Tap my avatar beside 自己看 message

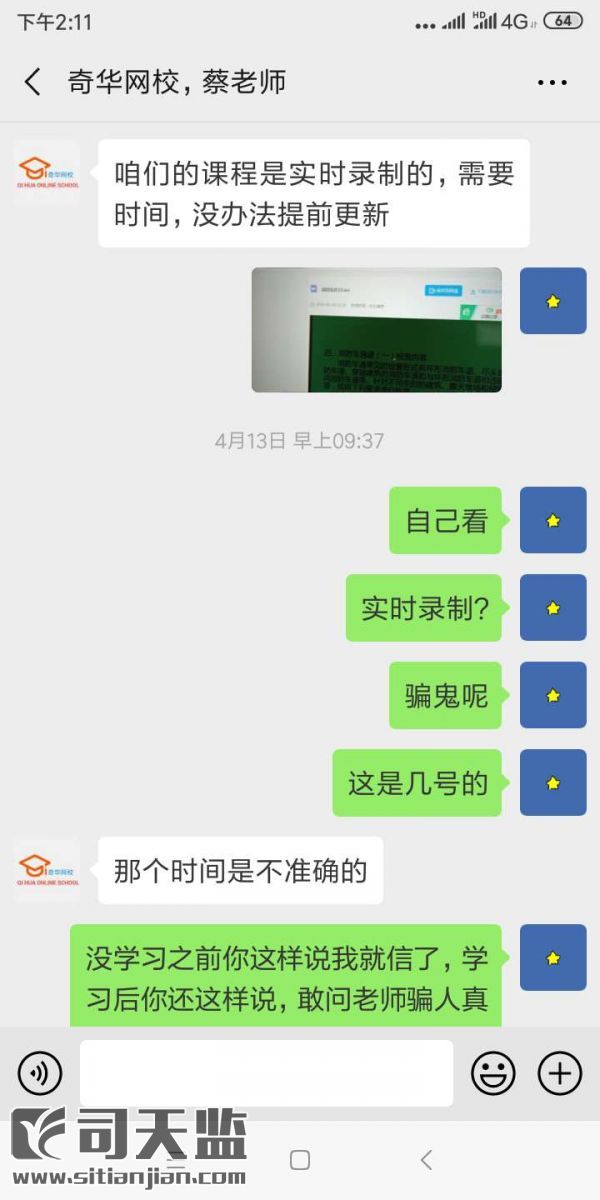(553, 520)
